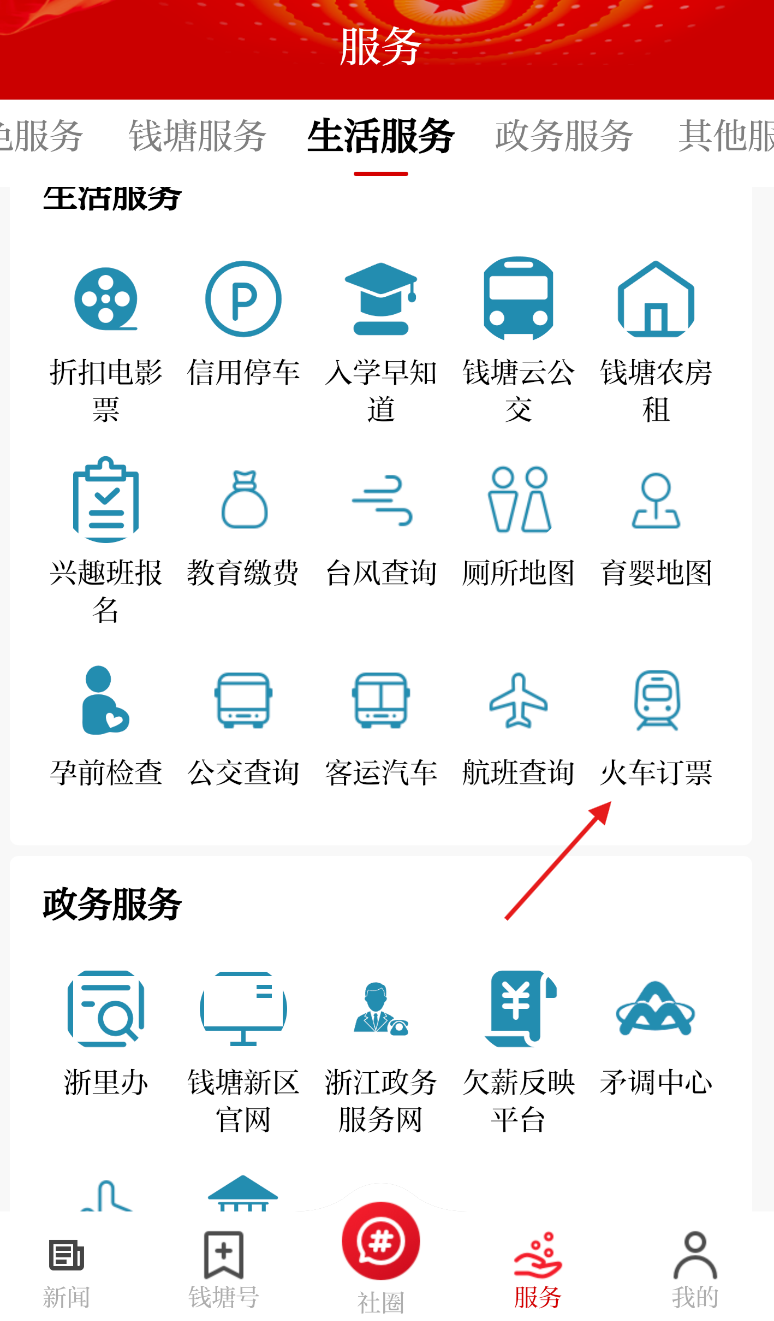Image resolution: width=774 pixels, height=1321 pixels.
Task: Go to the 新闻 tab
Action: [66, 1270]
